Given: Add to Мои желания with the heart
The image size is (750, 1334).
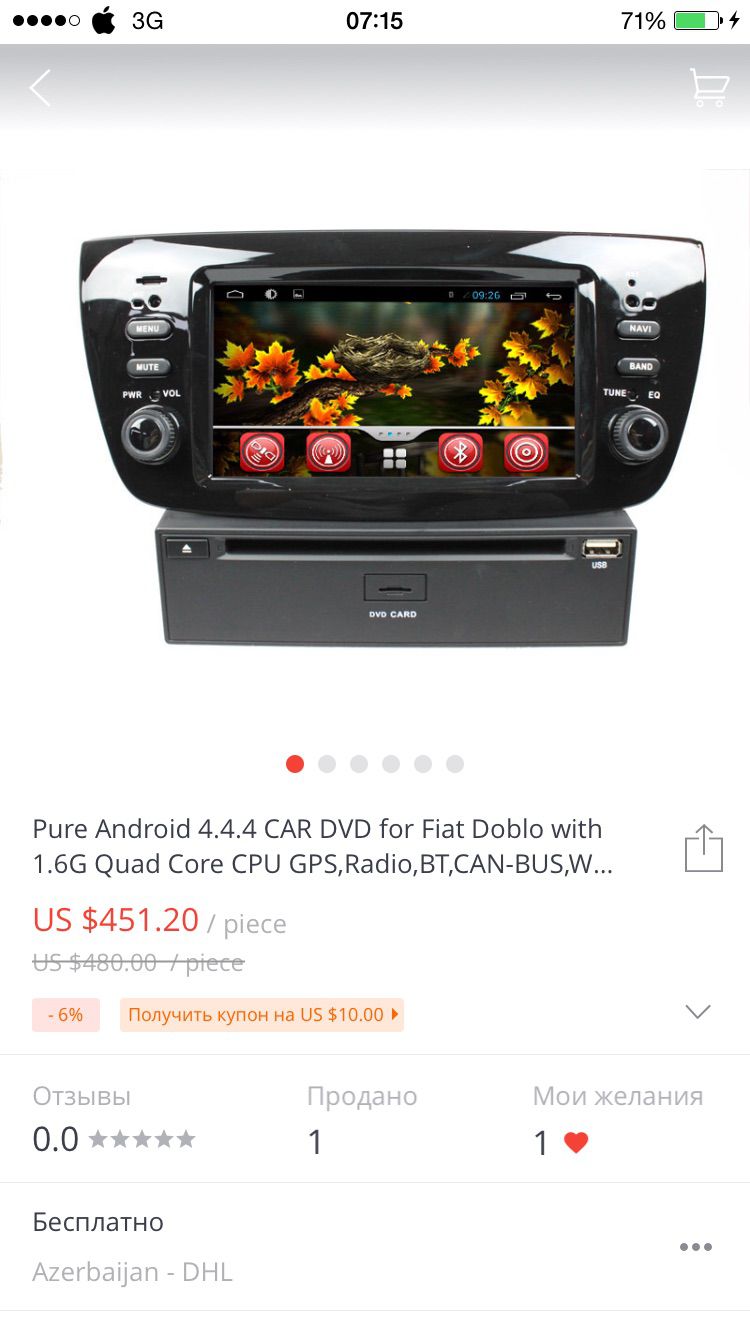Looking at the screenshot, I should [x=576, y=1142].
